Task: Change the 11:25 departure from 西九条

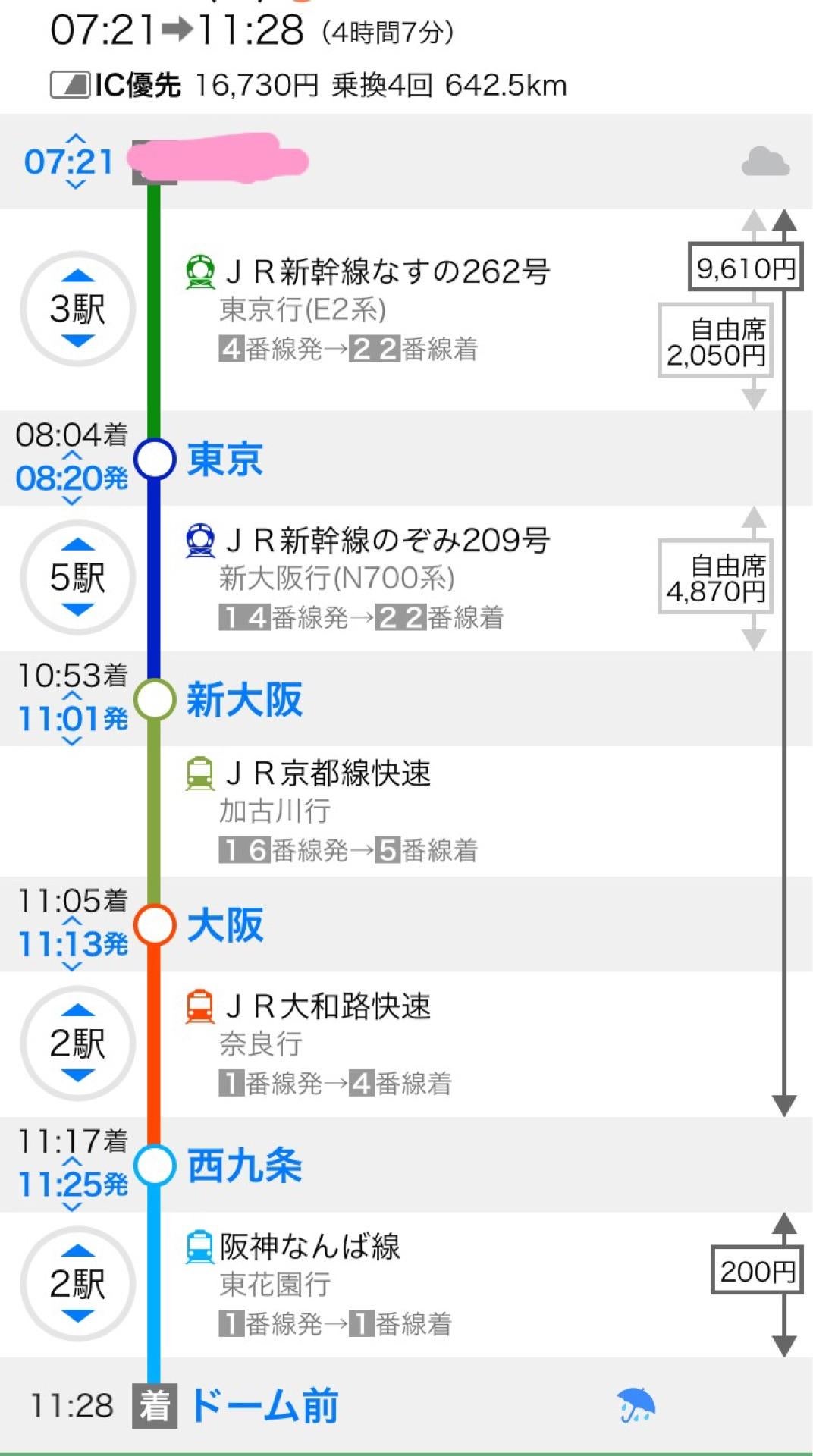Action: click(71, 1185)
